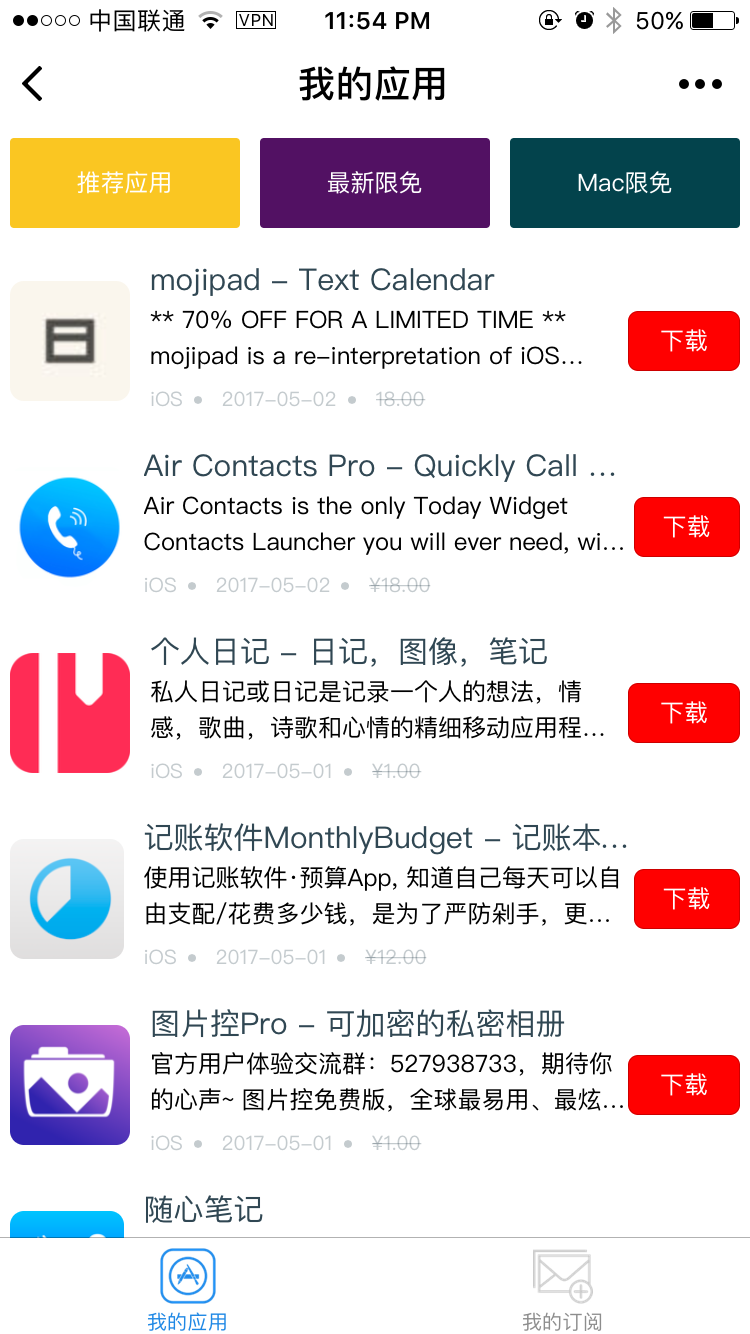Switch to the 我的订阅 tab
The height and width of the screenshot is (1334, 750).
point(562,1289)
